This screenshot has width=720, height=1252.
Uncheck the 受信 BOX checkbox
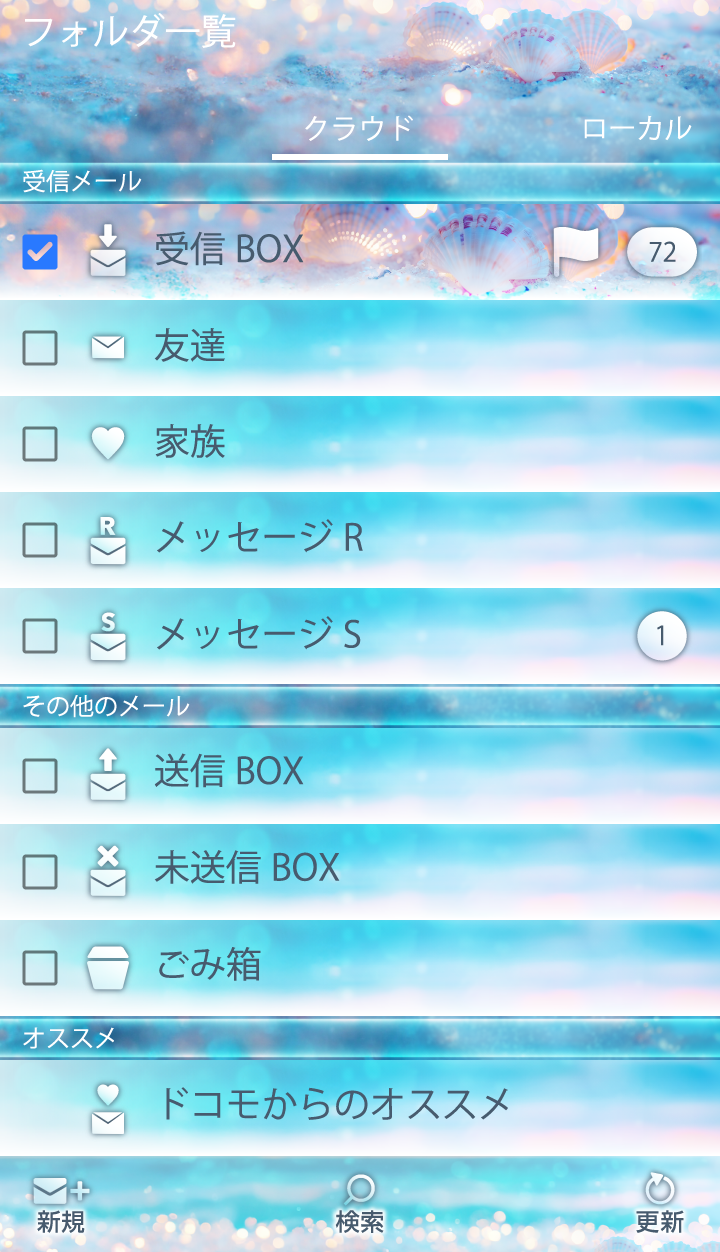40,252
